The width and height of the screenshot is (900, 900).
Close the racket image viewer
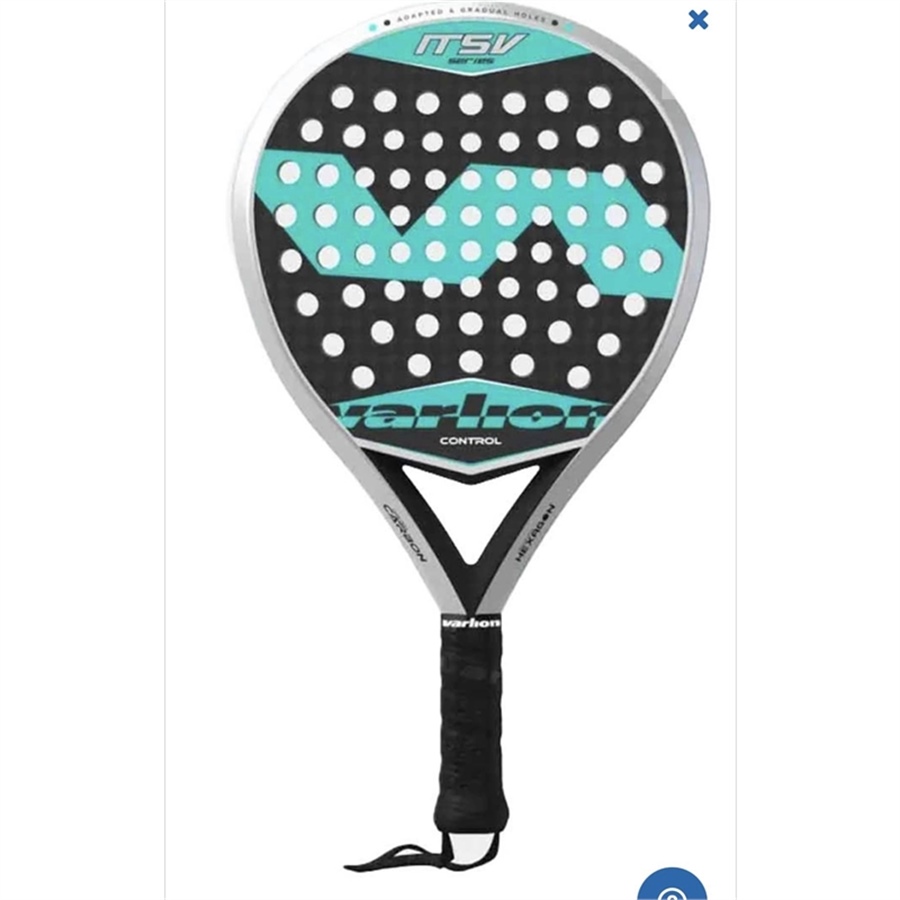(698, 19)
